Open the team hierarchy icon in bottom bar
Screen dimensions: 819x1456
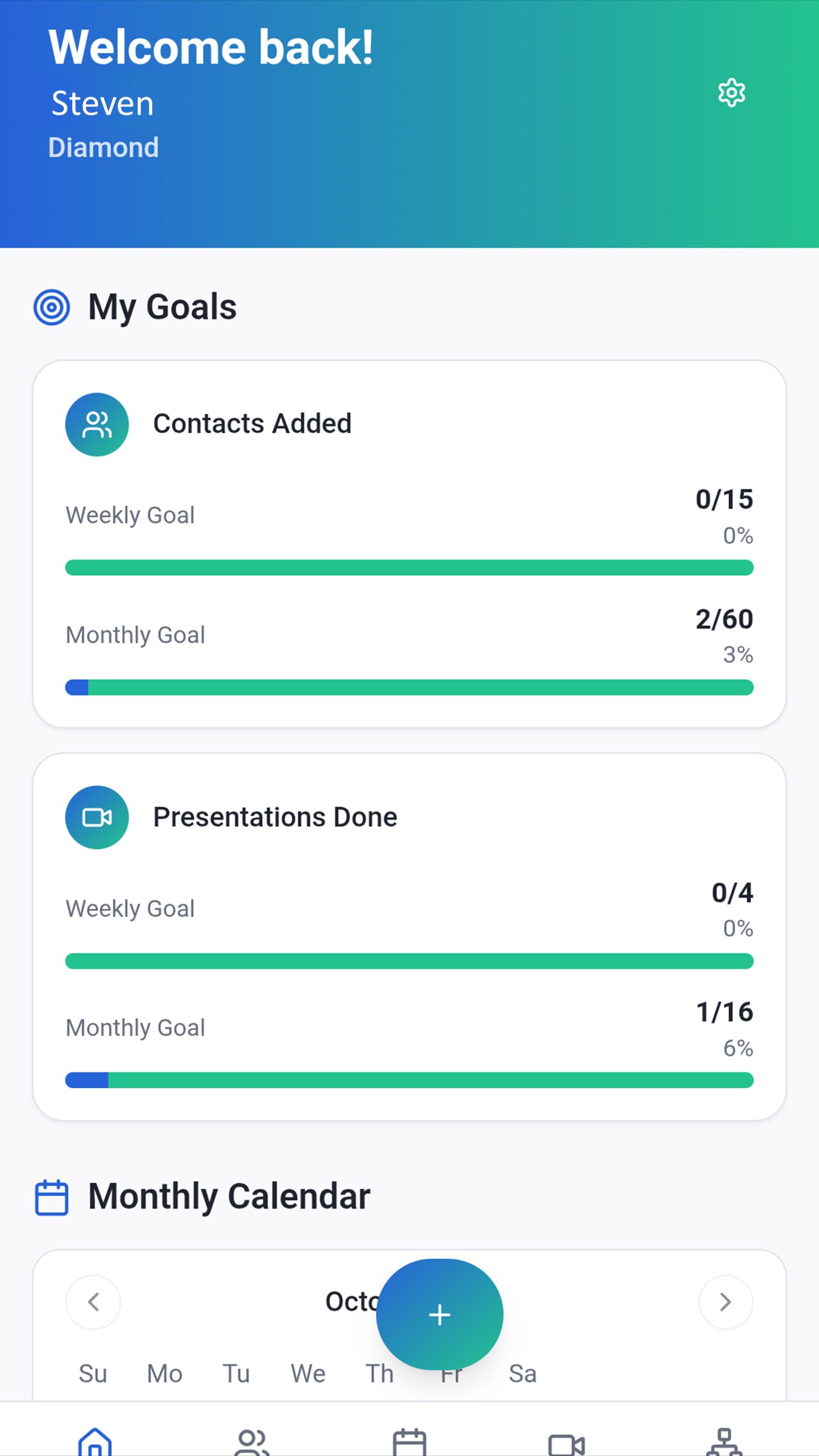coord(724,1442)
